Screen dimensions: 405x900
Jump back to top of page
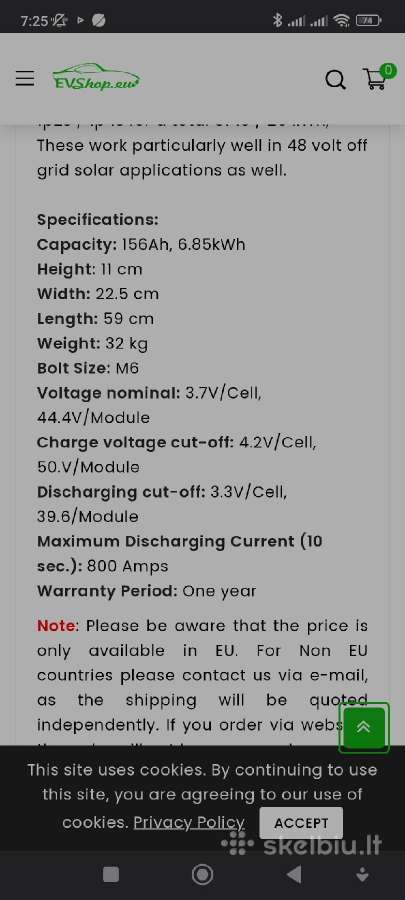364,727
